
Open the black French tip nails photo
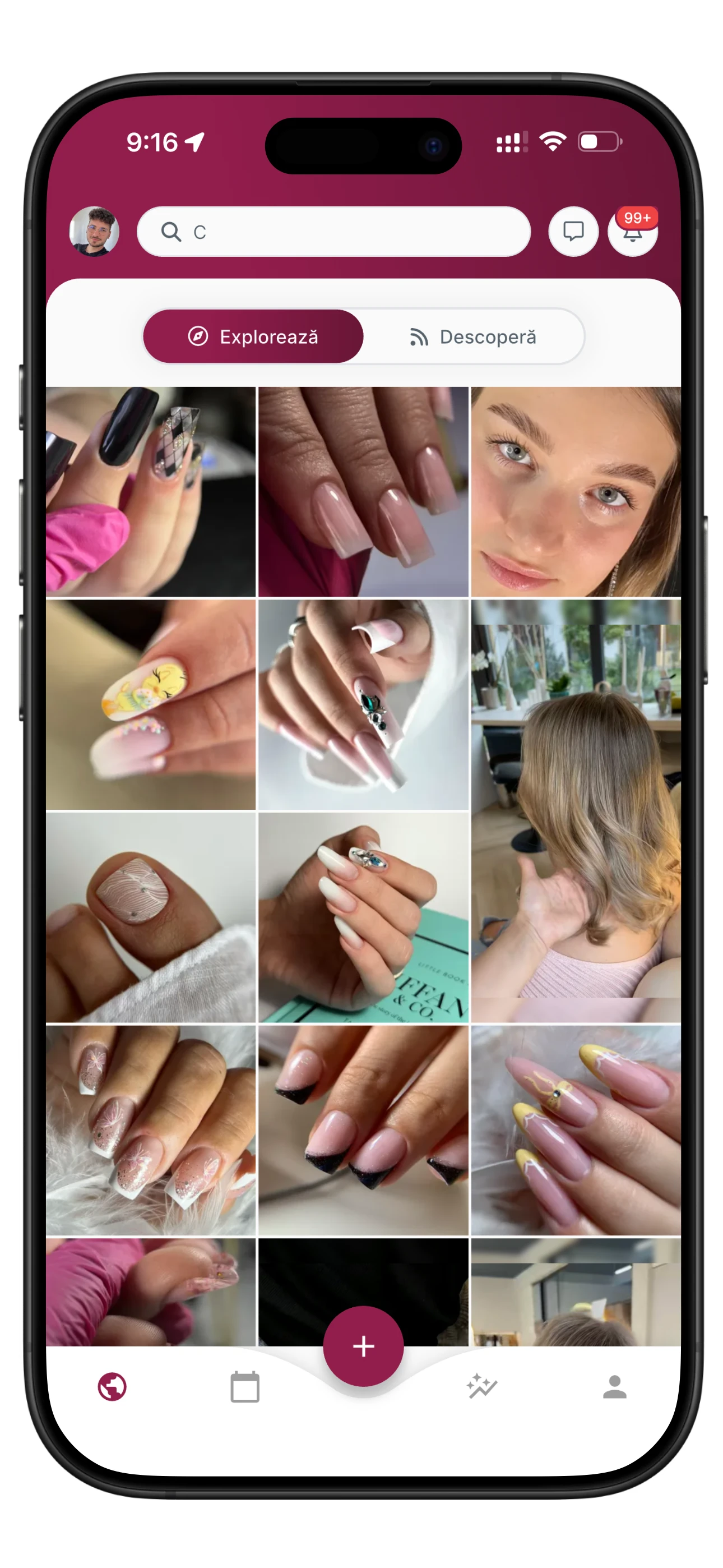point(363,1130)
